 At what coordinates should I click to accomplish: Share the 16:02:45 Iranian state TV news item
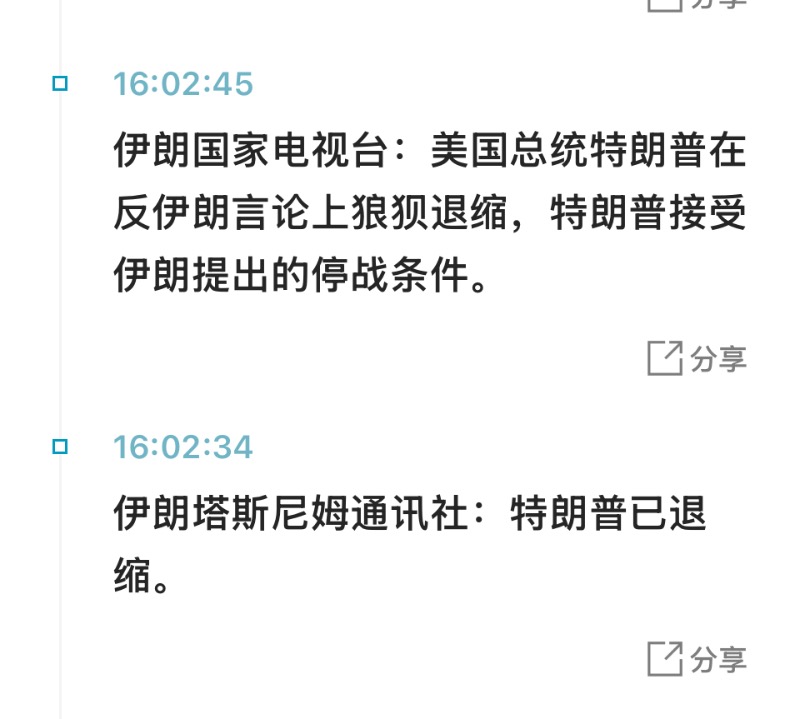pos(698,358)
